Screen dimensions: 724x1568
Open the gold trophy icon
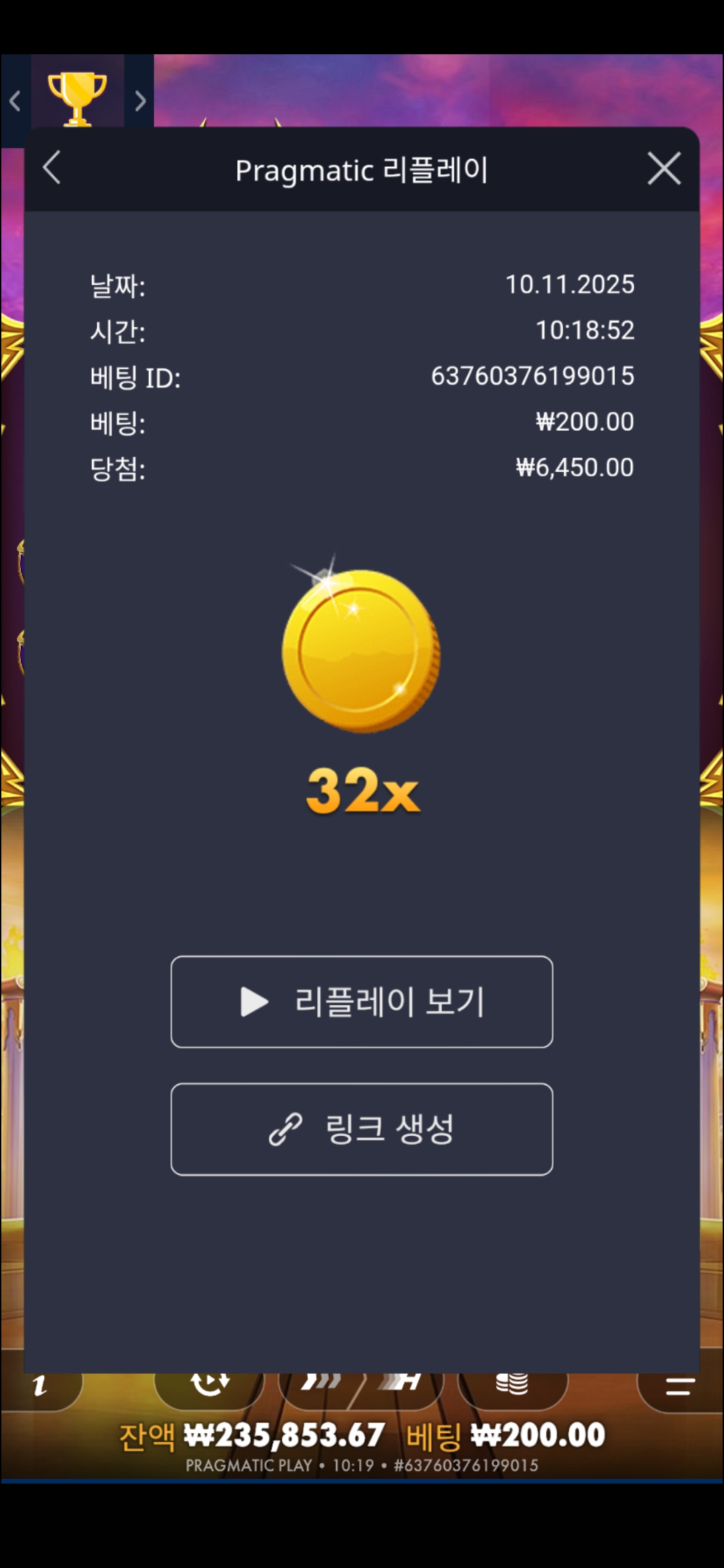(77, 97)
